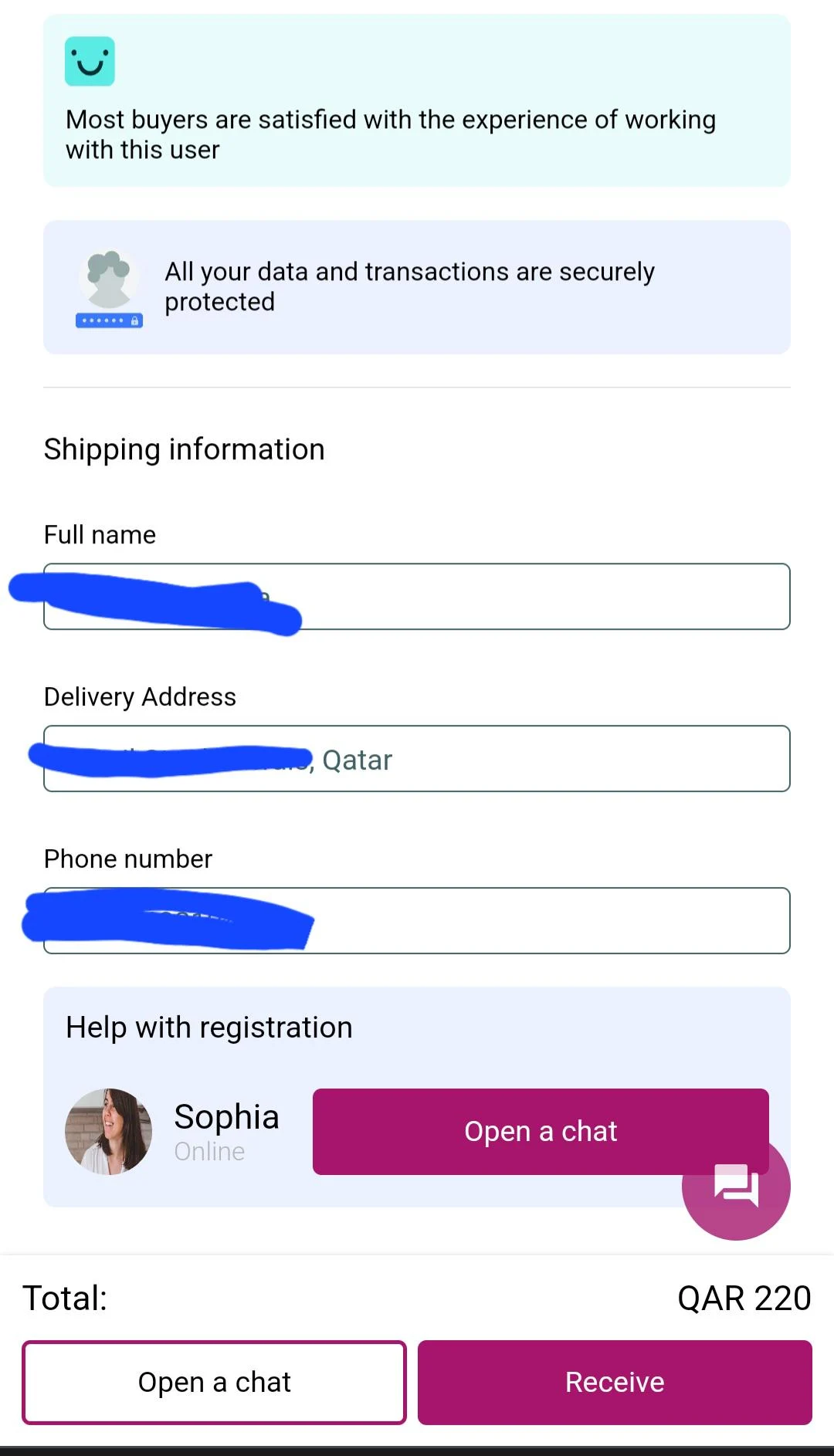Click the teal smiley shopping bag icon
Viewport: 834px width, 1456px height.
[88, 61]
